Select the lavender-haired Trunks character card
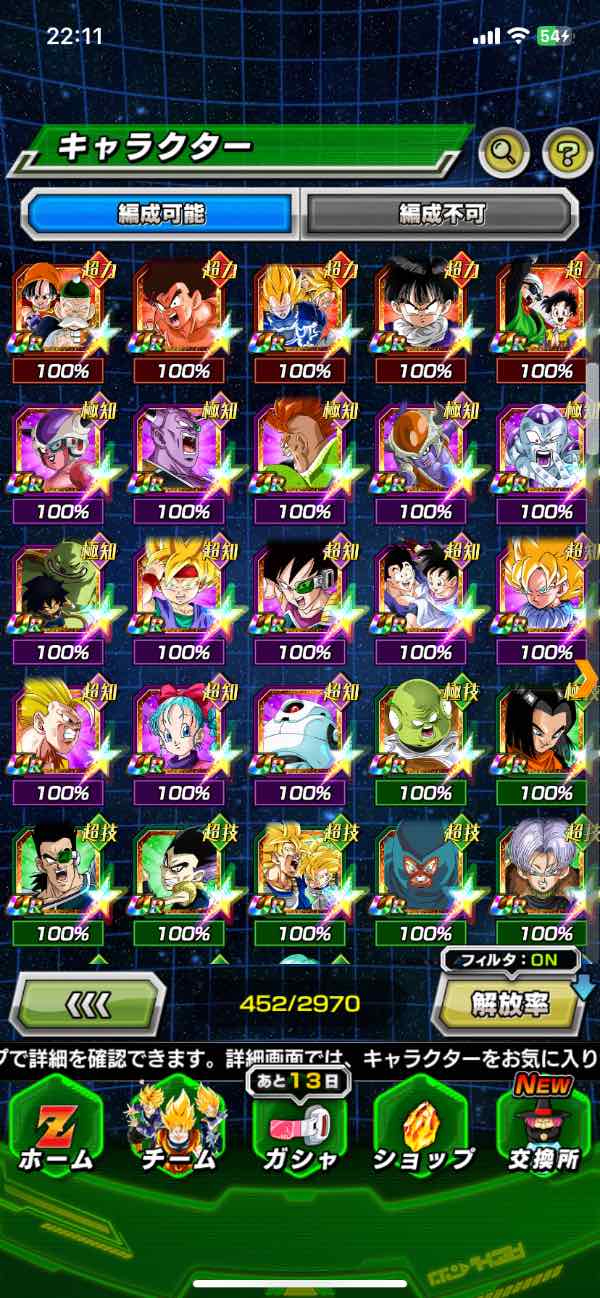The width and height of the screenshot is (600, 1298). tap(545, 875)
